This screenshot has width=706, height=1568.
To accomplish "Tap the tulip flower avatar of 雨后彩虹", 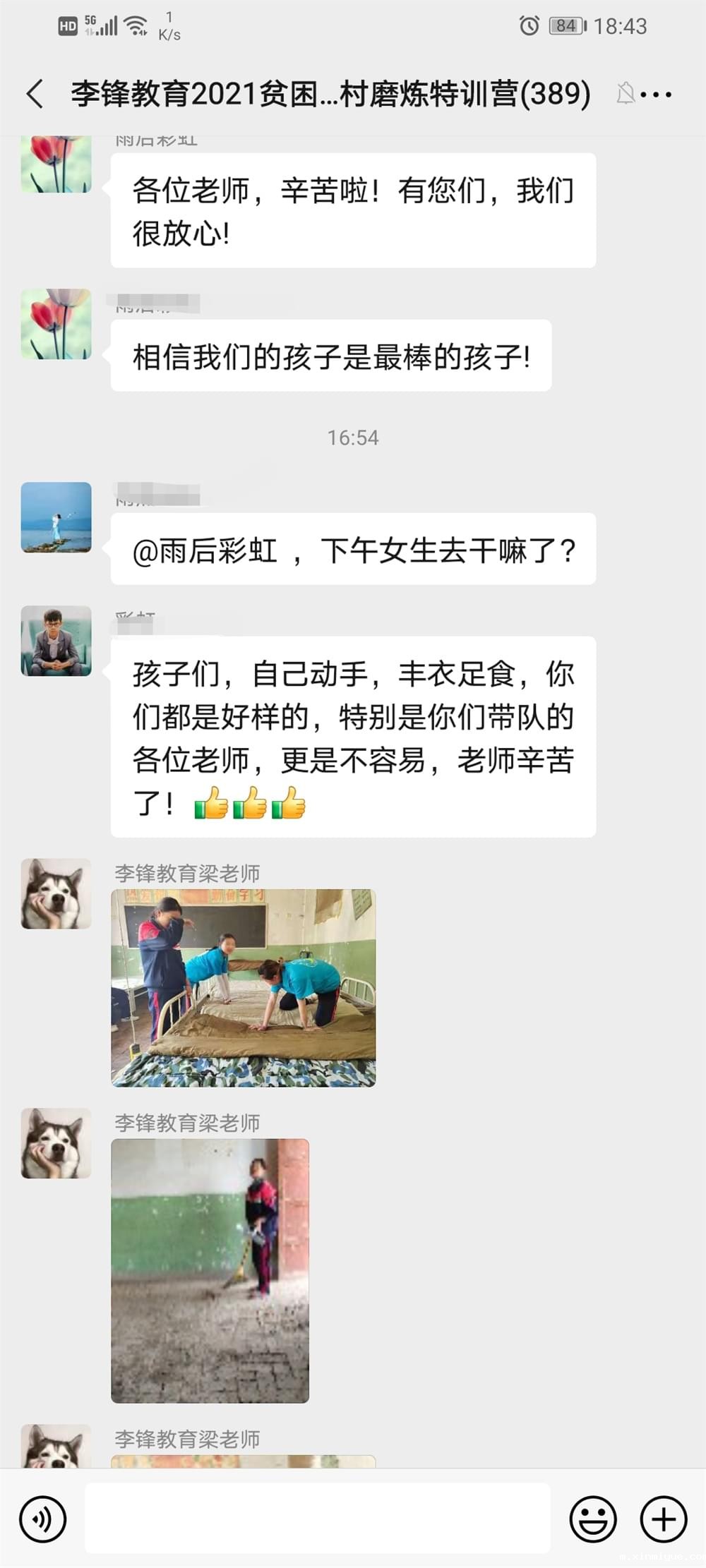I will click(x=56, y=163).
